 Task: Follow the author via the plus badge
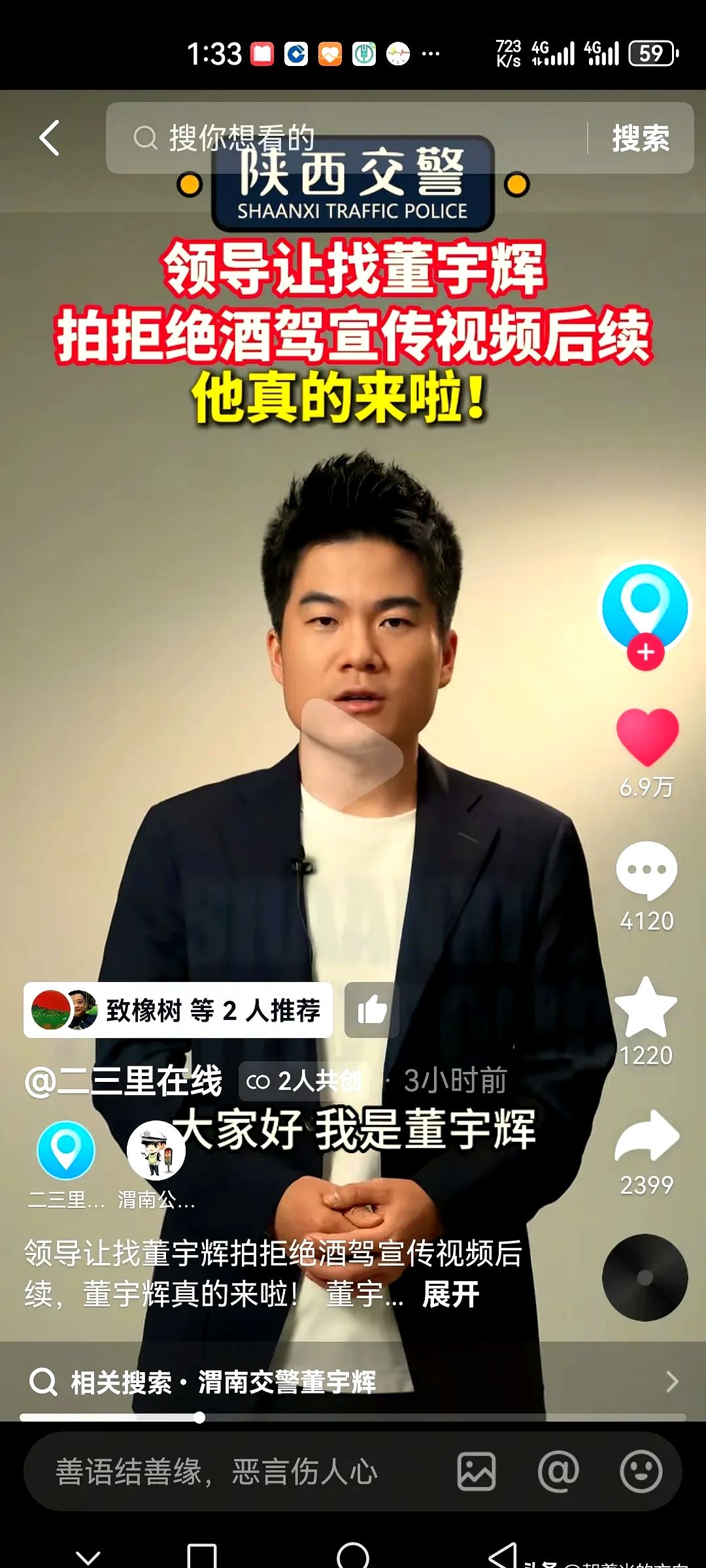tap(645, 652)
